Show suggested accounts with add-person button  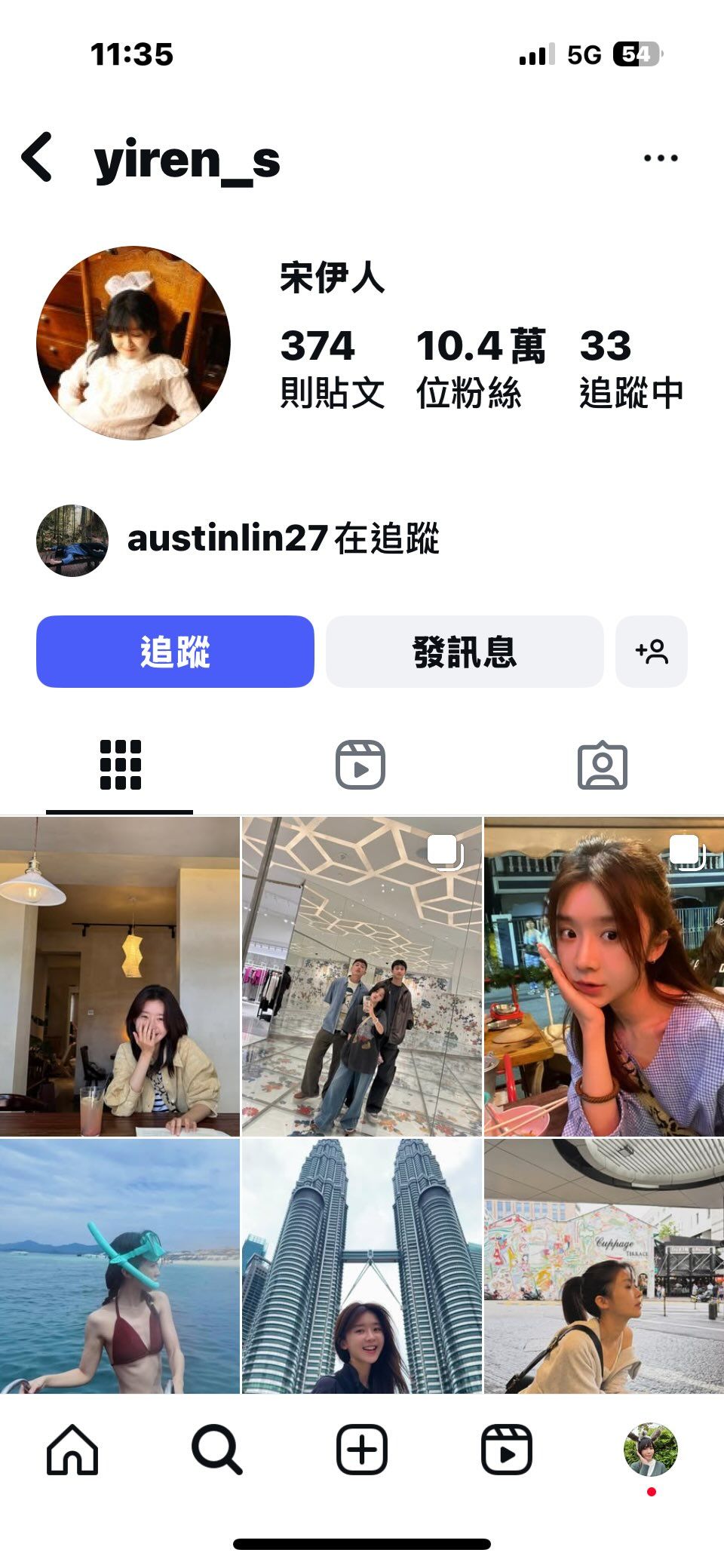pyautogui.click(x=652, y=652)
